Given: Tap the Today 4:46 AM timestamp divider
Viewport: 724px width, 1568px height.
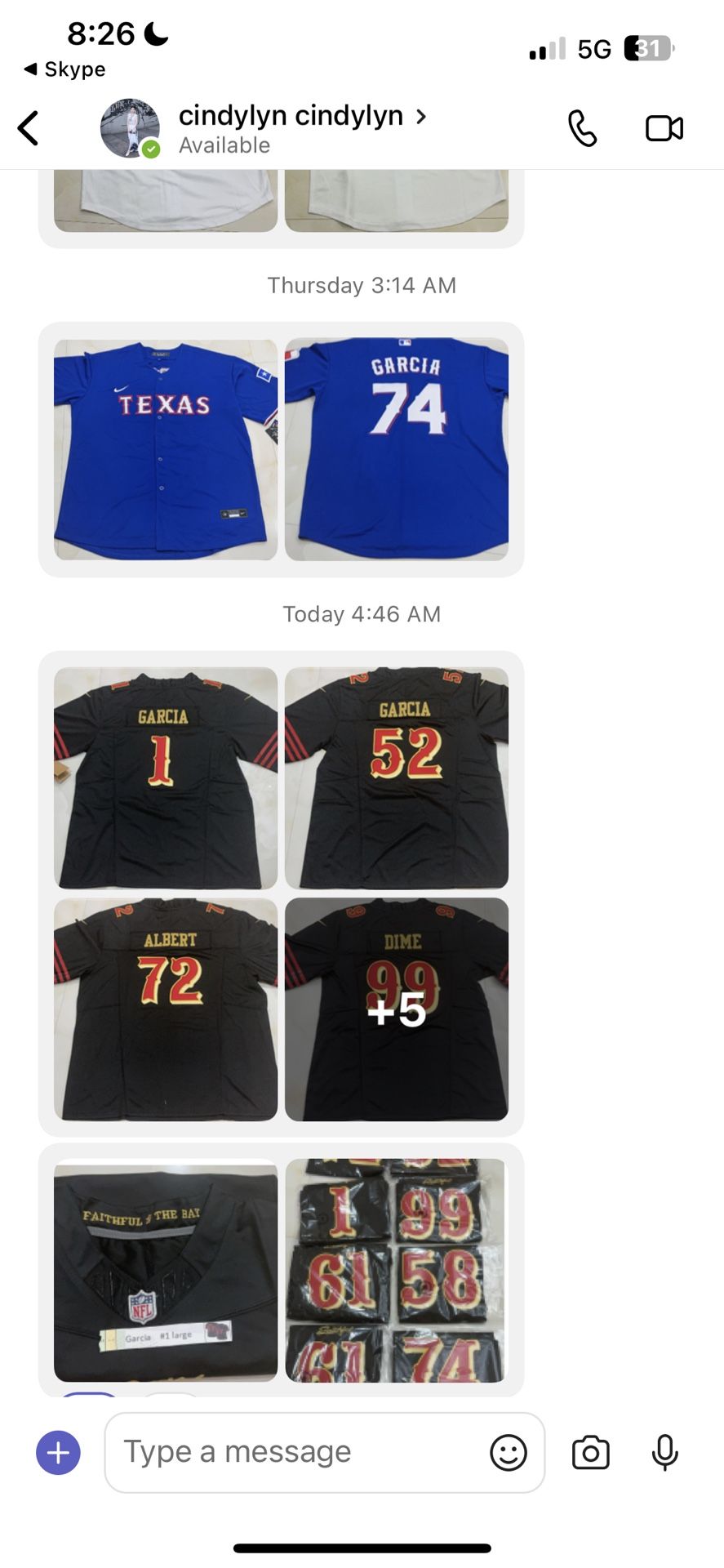Looking at the screenshot, I should pyautogui.click(x=362, y=613).
